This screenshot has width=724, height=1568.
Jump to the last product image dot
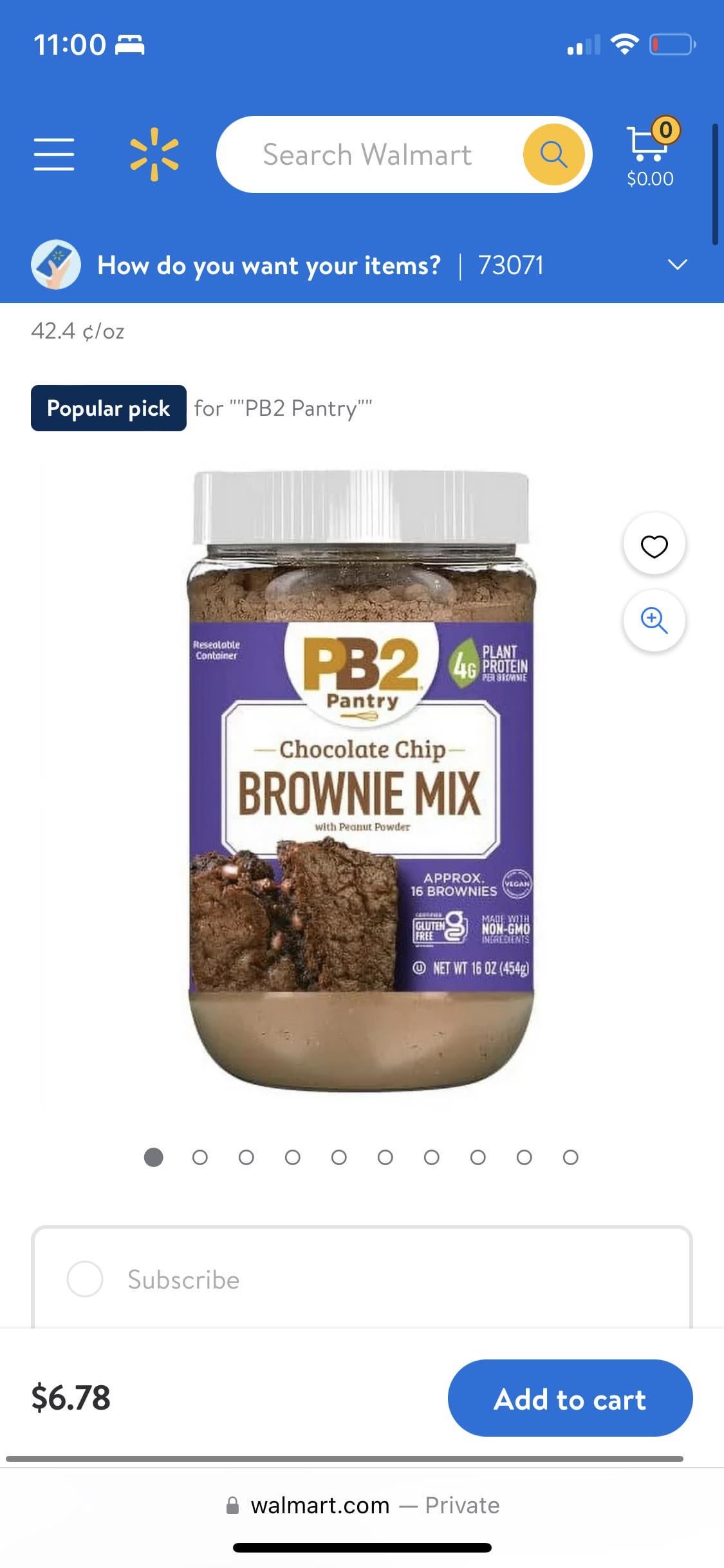[571, 1157]
